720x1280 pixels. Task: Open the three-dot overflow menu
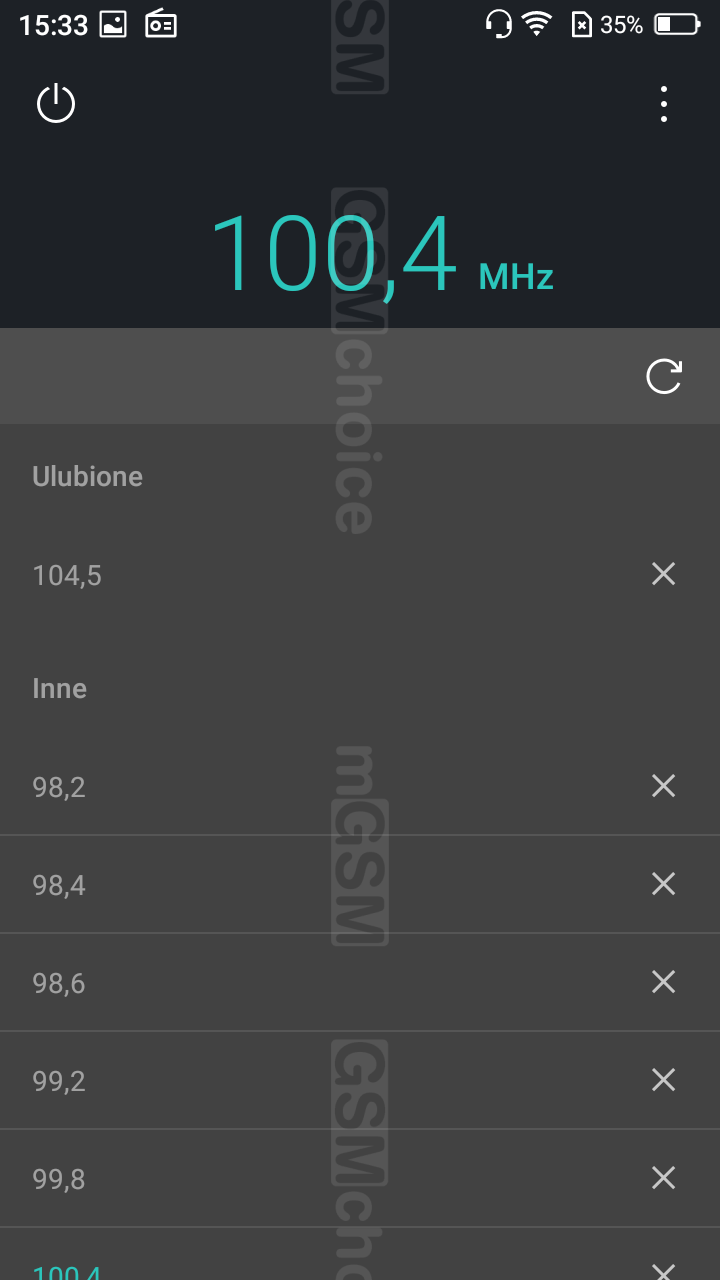pyautogui.click(x=663, y=104)
